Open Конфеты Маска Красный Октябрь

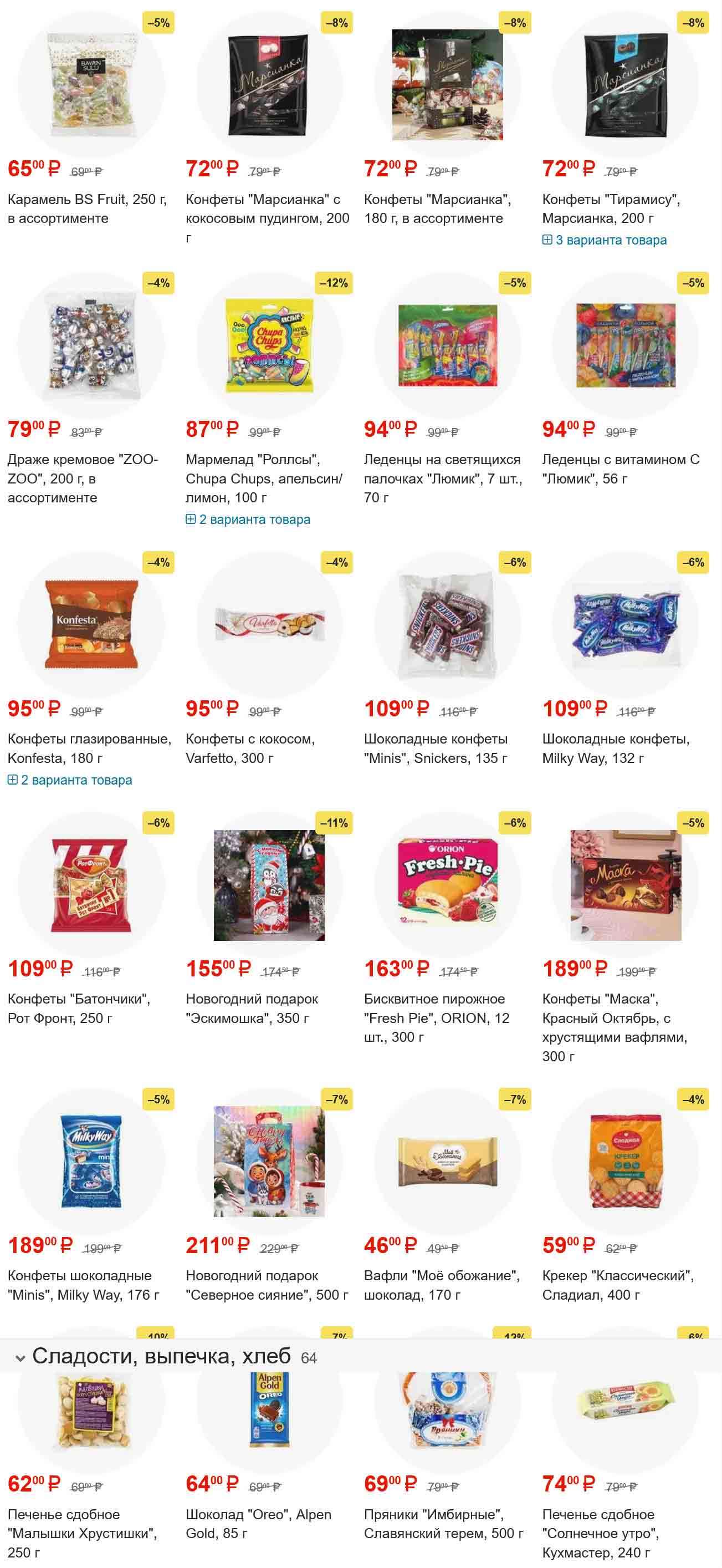(x=615, y=1027)
